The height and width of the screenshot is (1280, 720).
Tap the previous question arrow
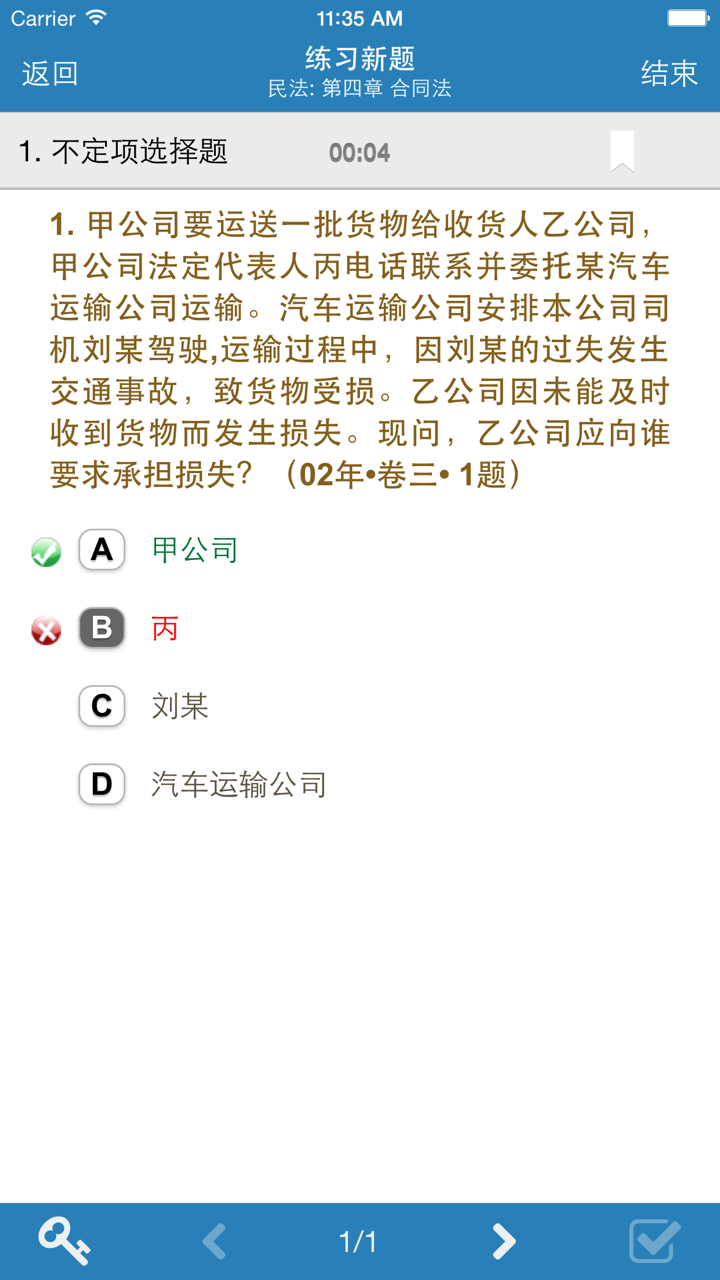tap(213, 1239)
